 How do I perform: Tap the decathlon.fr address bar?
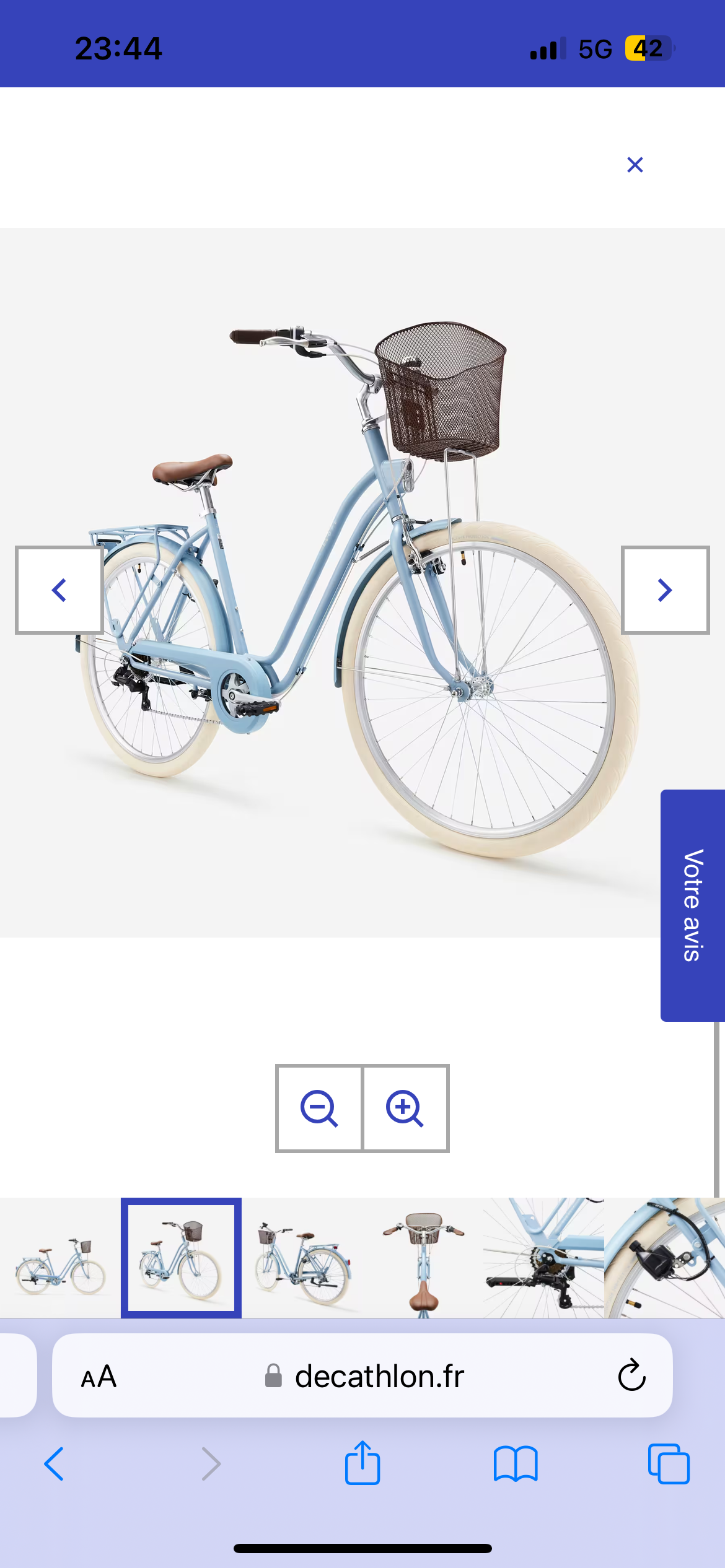click(379, 1377)
